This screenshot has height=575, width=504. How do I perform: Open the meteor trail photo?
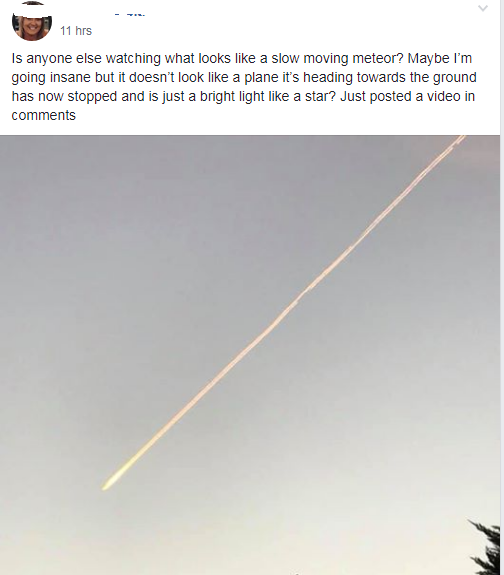point(250,355)
